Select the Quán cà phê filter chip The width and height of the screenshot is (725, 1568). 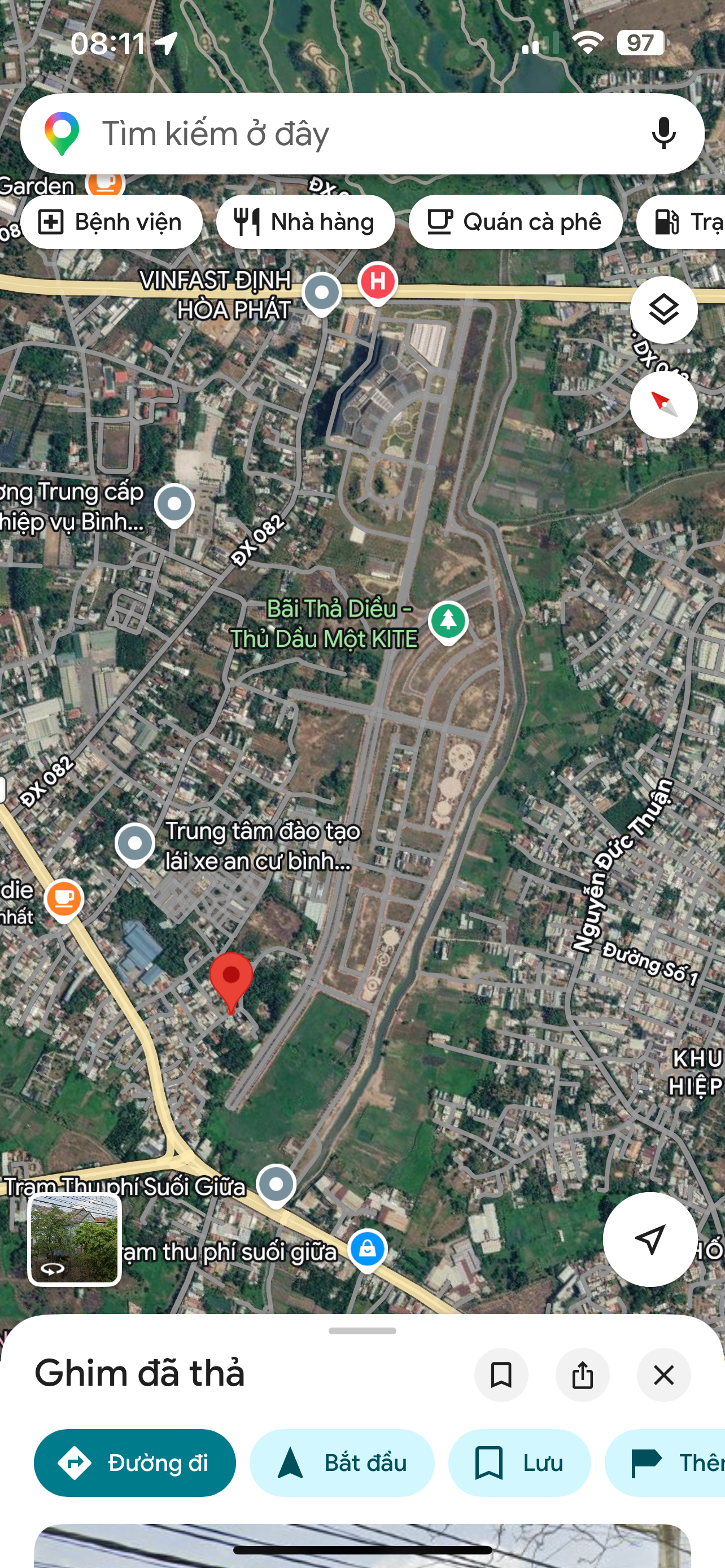coord(515,222)
